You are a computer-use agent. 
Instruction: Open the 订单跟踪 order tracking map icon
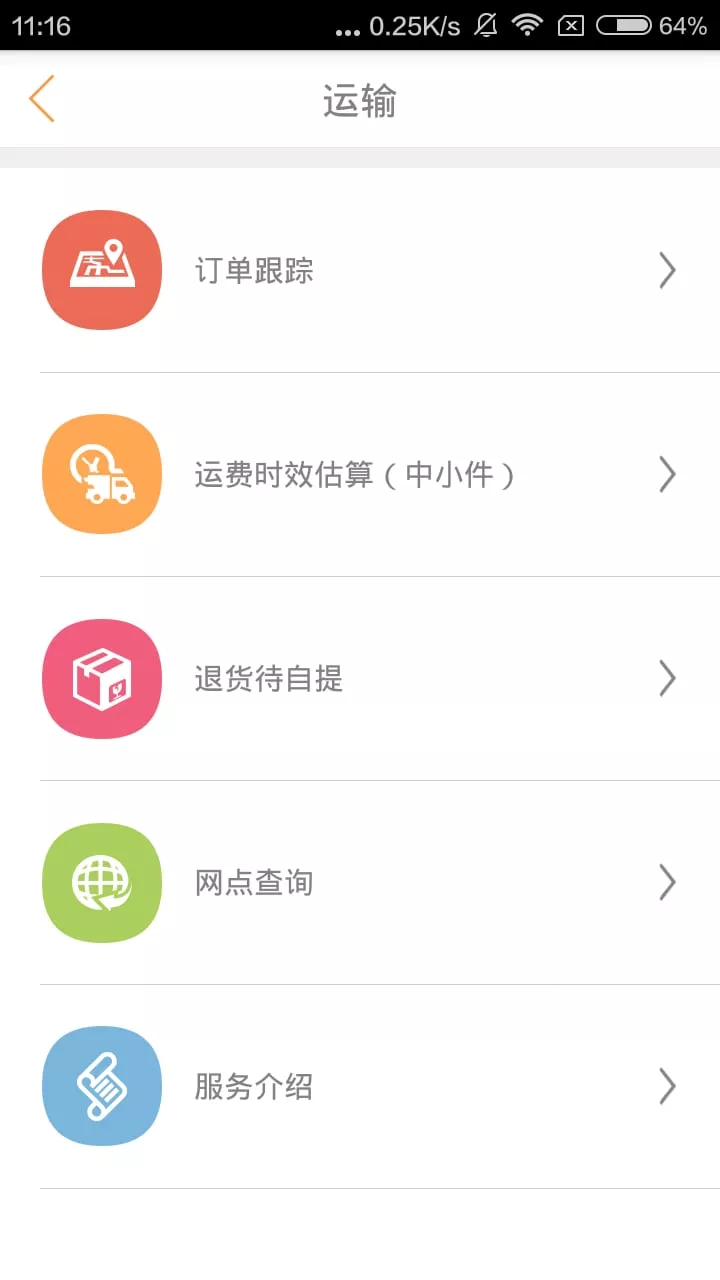(x=100, y=270)
